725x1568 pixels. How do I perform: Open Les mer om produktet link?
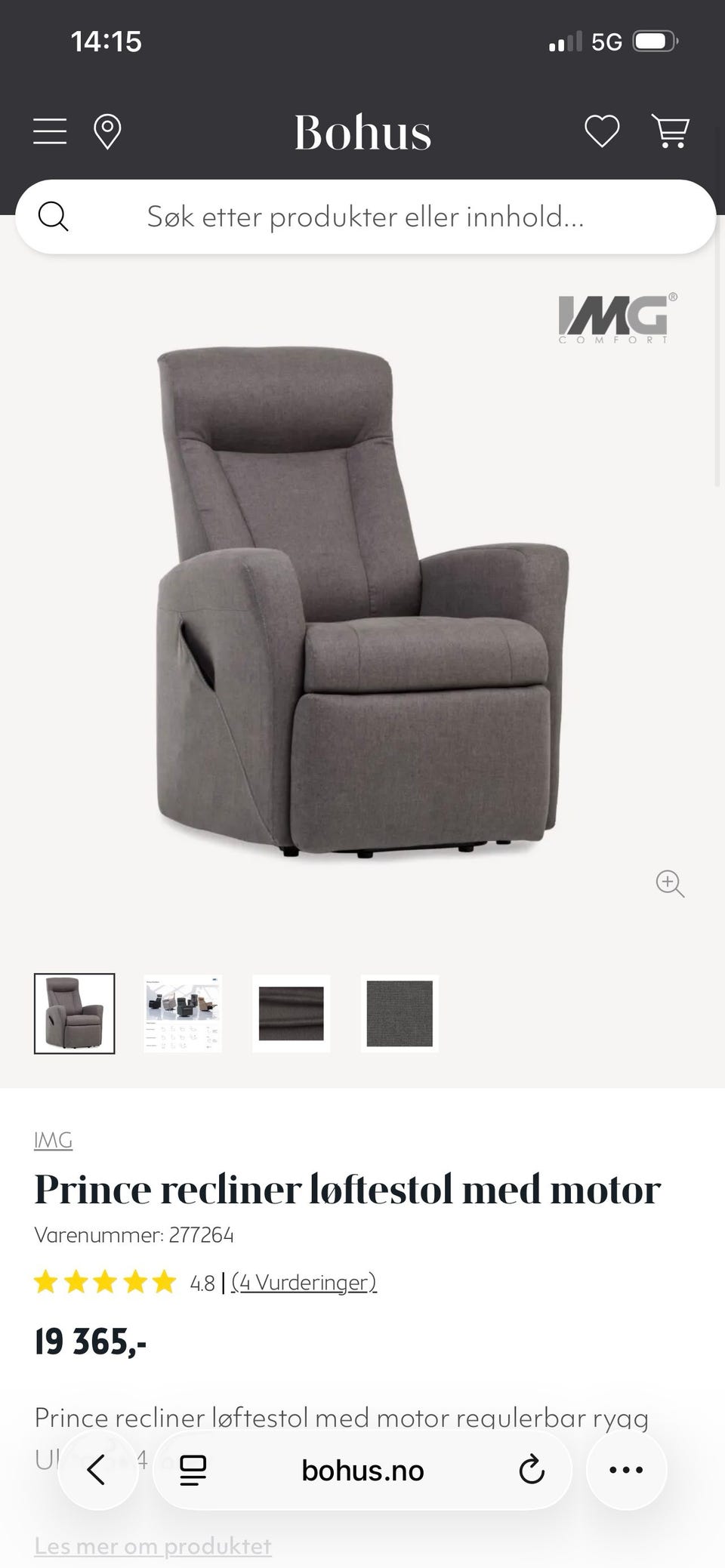(153, 1546)
